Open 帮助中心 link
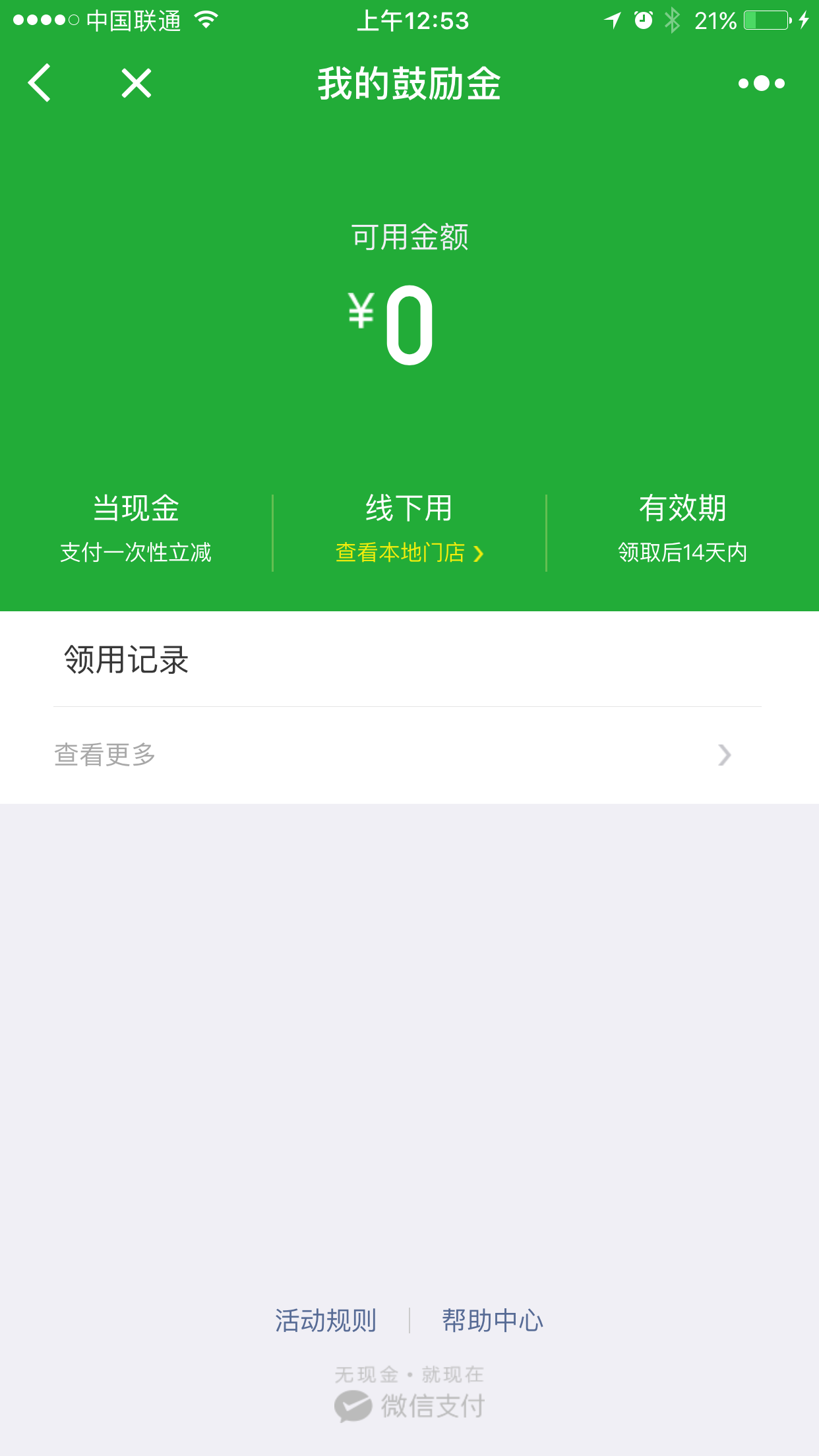This screenshot has width=819, height=1456. [x=493, y=1320]
